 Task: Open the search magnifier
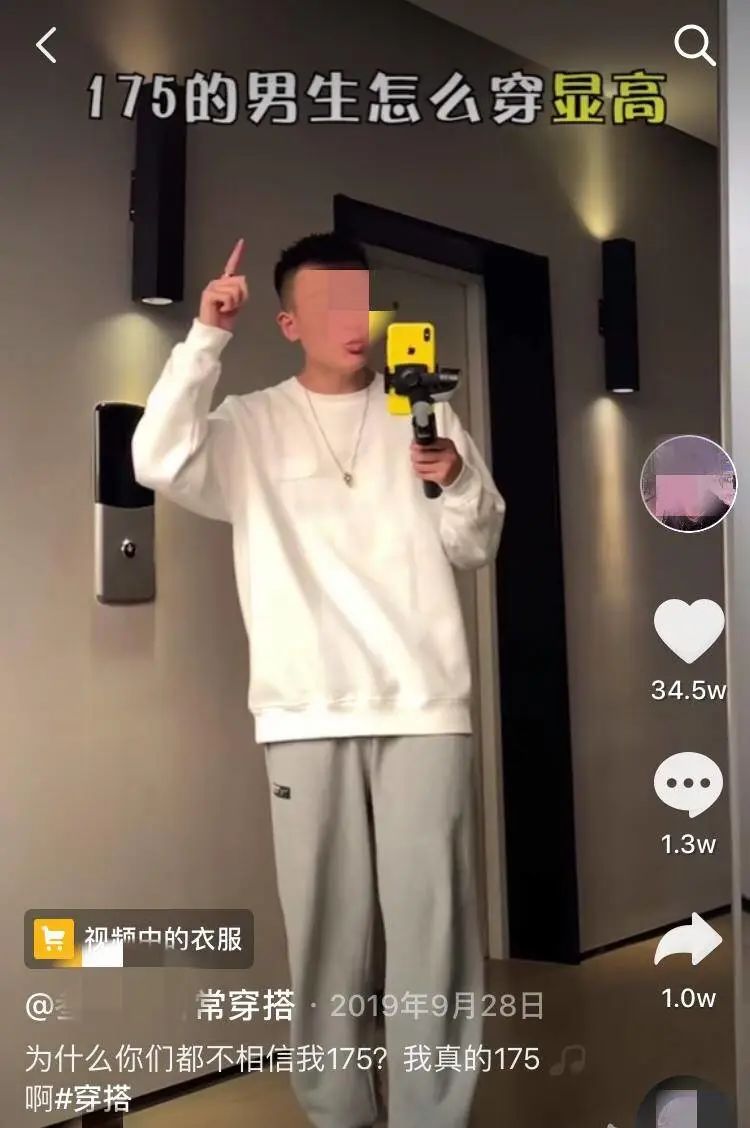pyautogui.click(x=694, y=45)
